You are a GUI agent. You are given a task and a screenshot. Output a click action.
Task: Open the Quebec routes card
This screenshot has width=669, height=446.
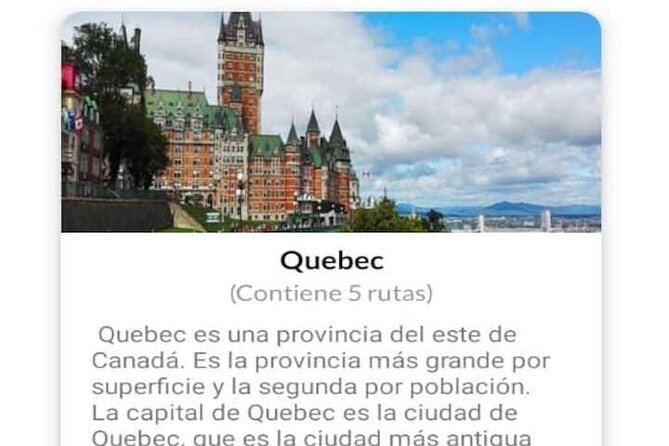[331, 261]
